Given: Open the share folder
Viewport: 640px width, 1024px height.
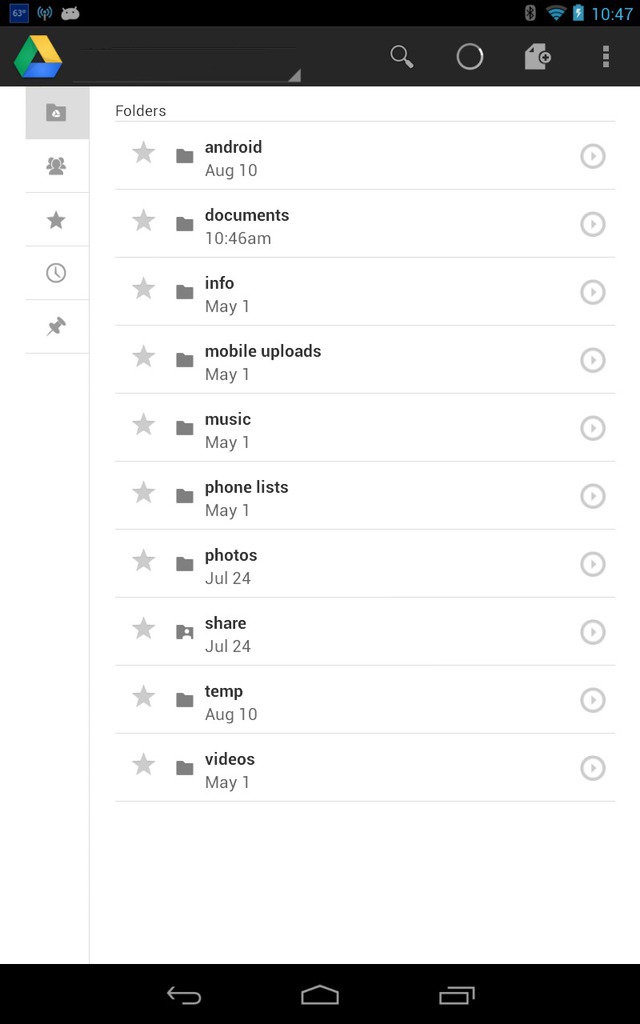Looking at the screenshot, I should tap(364, 632).
